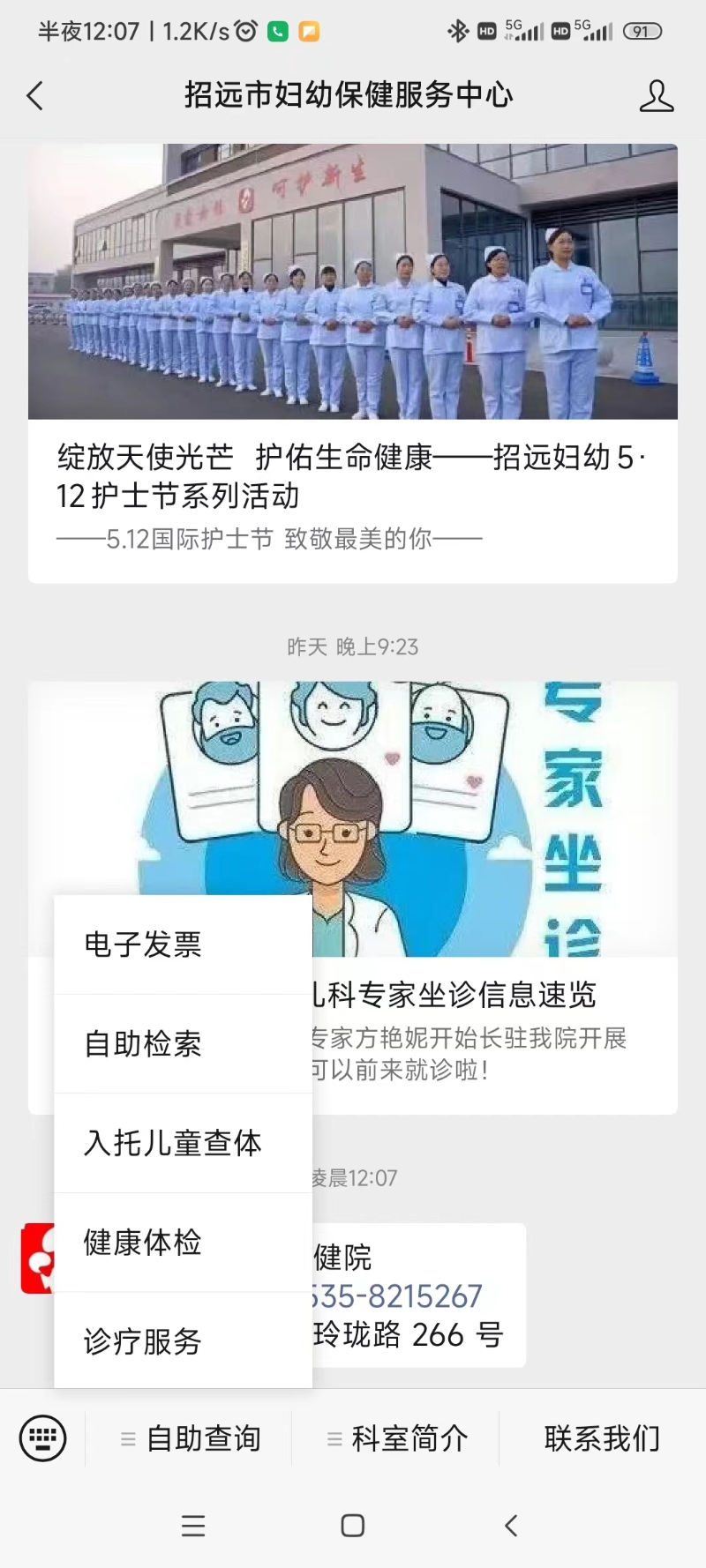This screenshot has width=706, height=1568.
Task: Choose 自助检索 in the menu
Action: point(184,1044)
